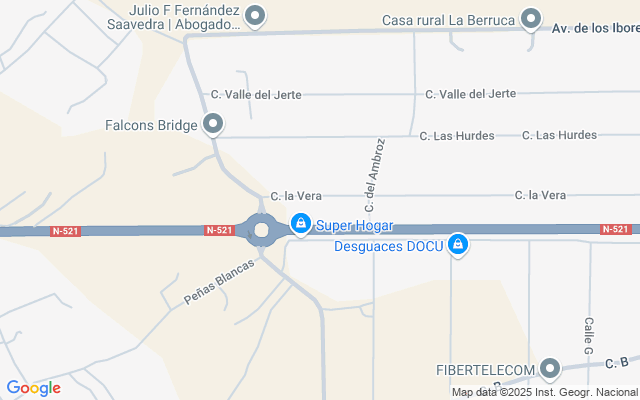Tap the Falcons Bridge place marker
Viewport: 640px width, 400px height.
(x=213, y=125)
